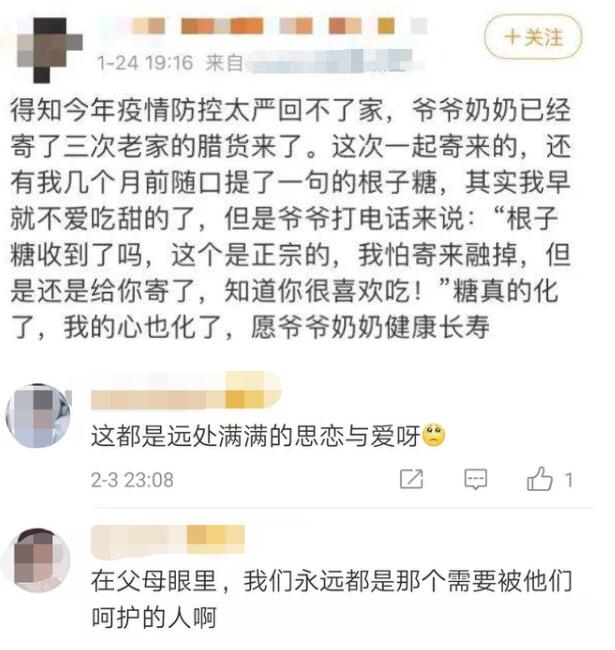
Task: Reply to the 思恋与爱 comment
Action: (476, 480)
